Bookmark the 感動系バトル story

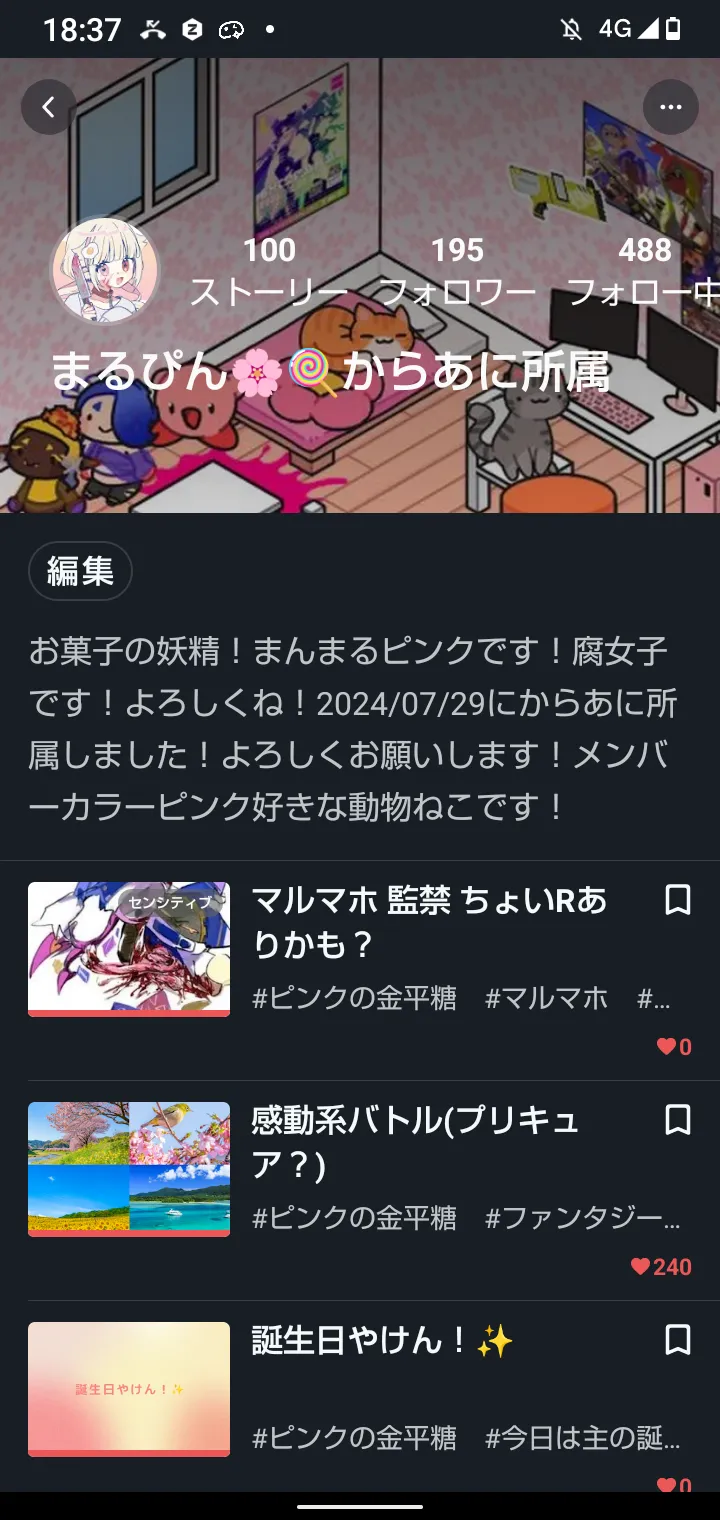[x=678, y=1120]
